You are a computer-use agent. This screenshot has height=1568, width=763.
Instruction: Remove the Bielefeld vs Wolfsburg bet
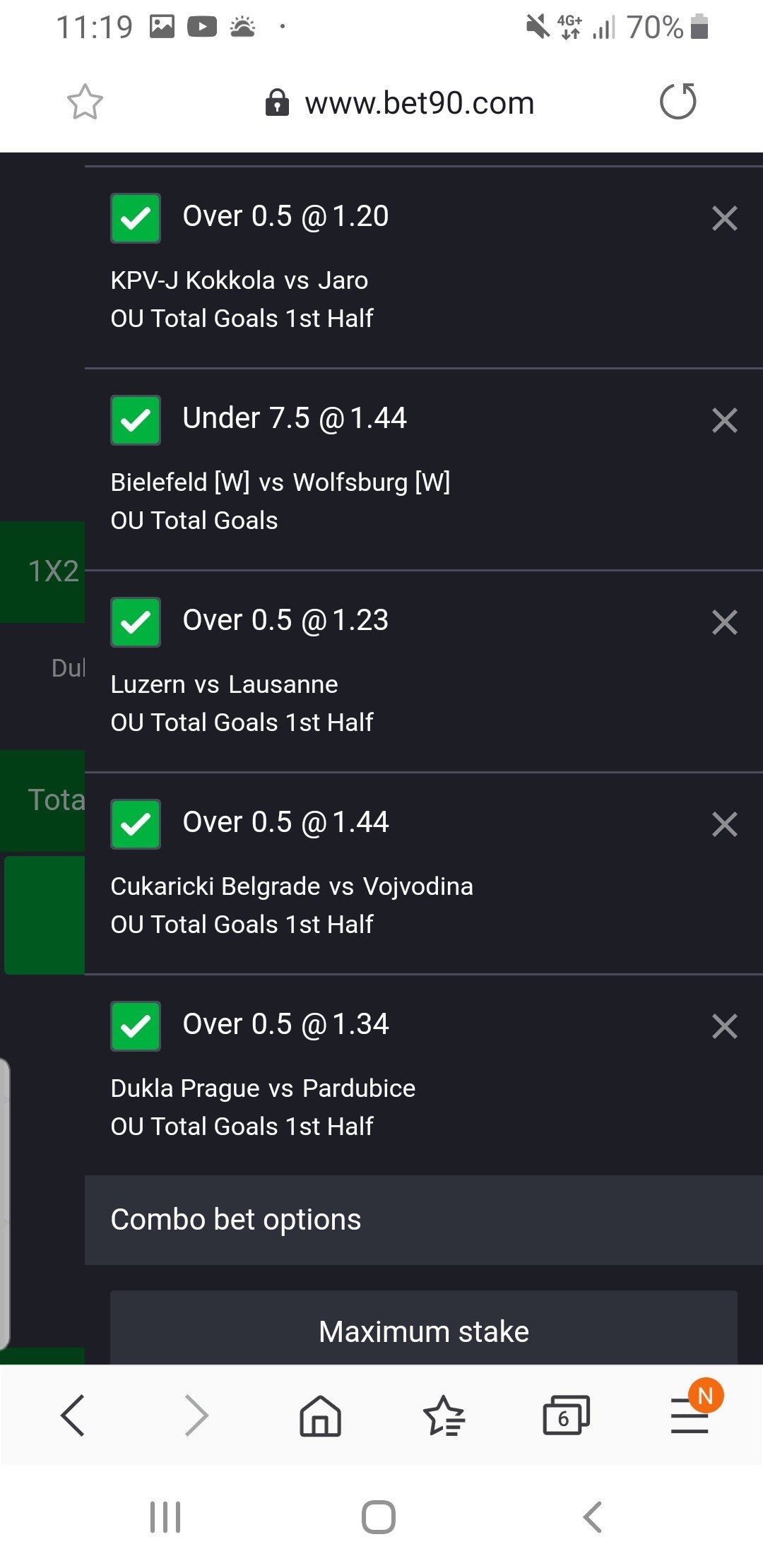pyautogui.click(x=724, y=420)
